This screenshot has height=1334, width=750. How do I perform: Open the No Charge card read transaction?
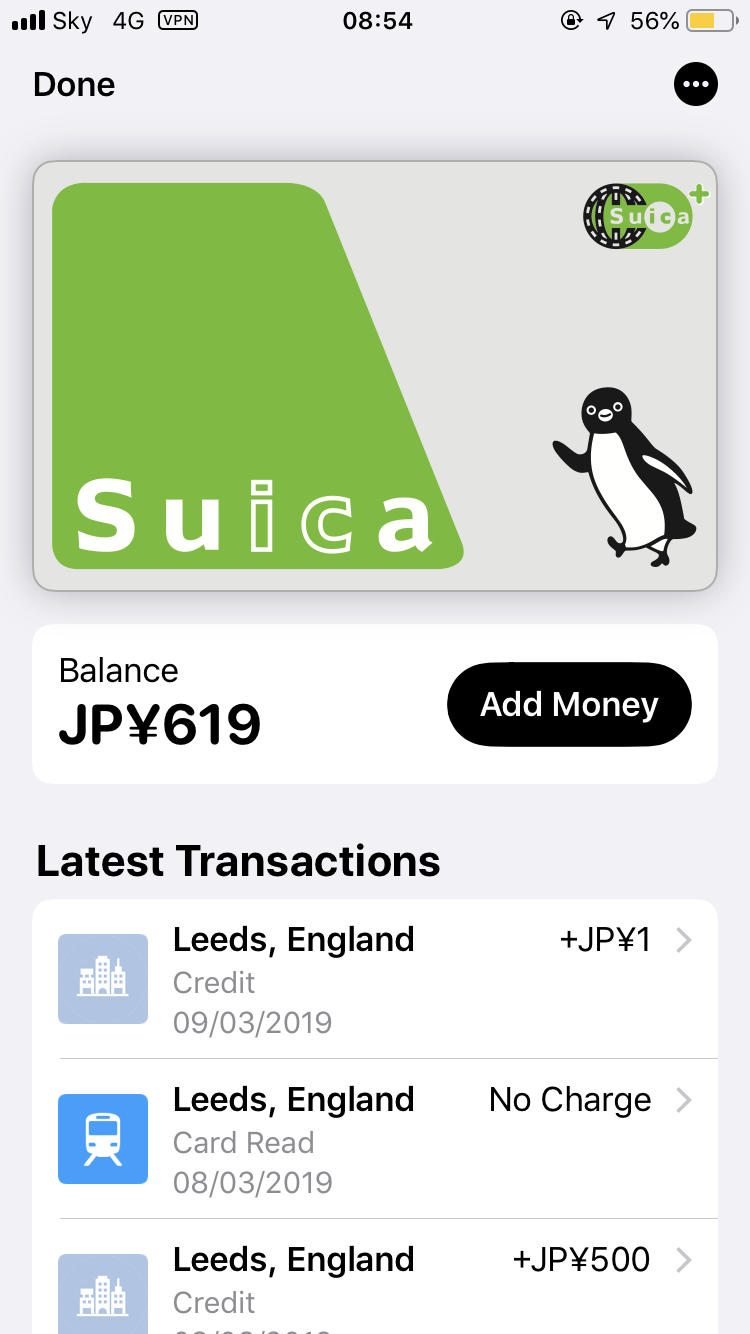click(375, 1140)
